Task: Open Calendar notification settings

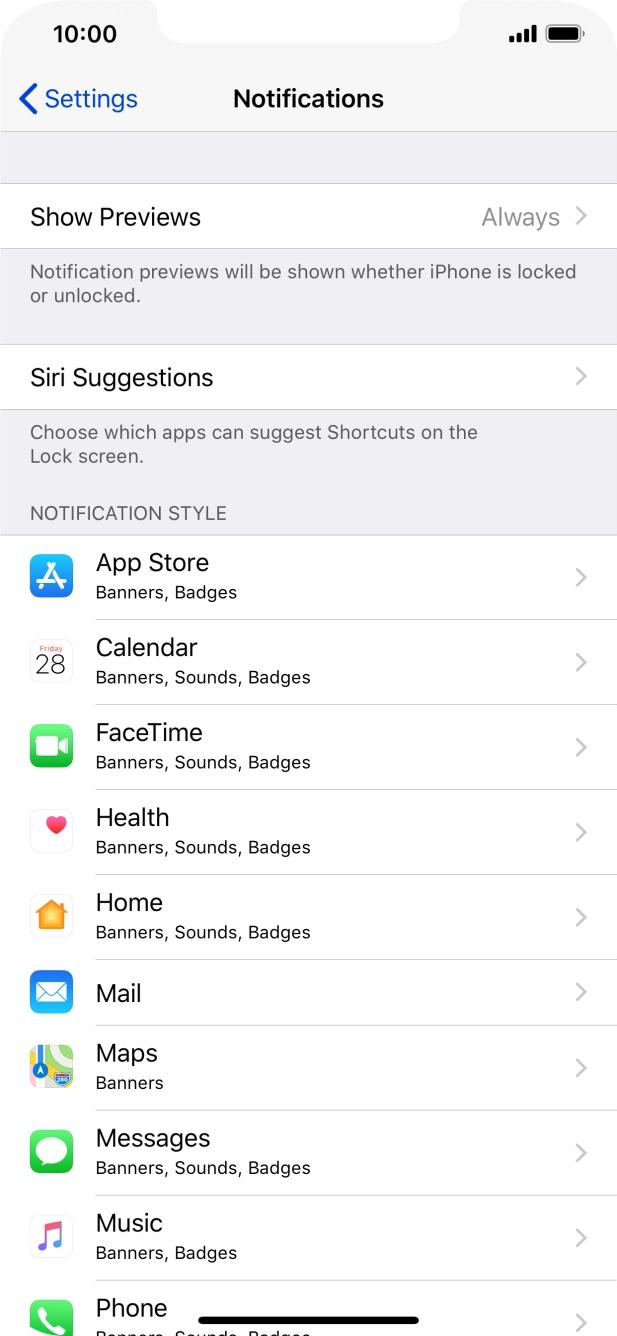Action: [308, 662]
